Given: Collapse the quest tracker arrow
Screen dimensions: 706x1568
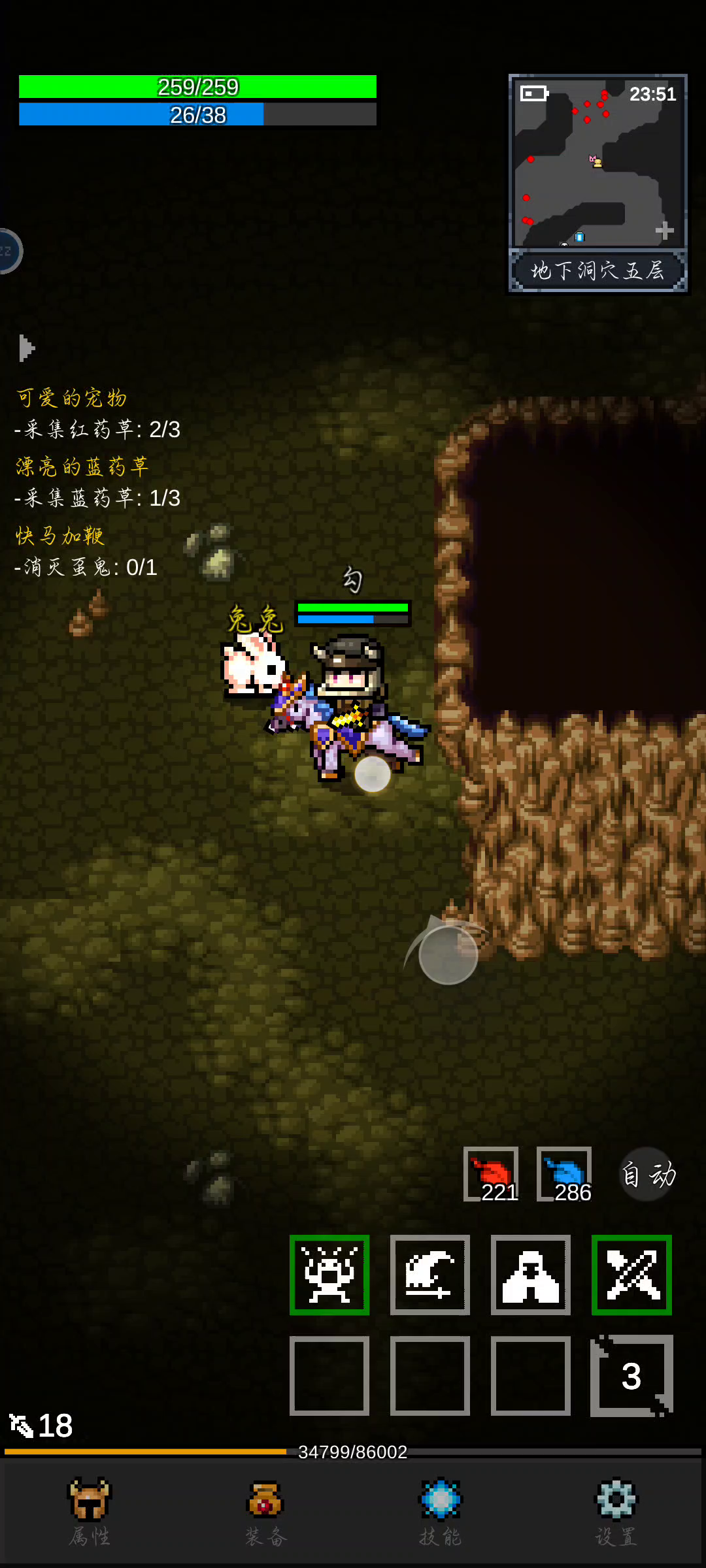Looking at the screenshot, I should pos(26,348).
